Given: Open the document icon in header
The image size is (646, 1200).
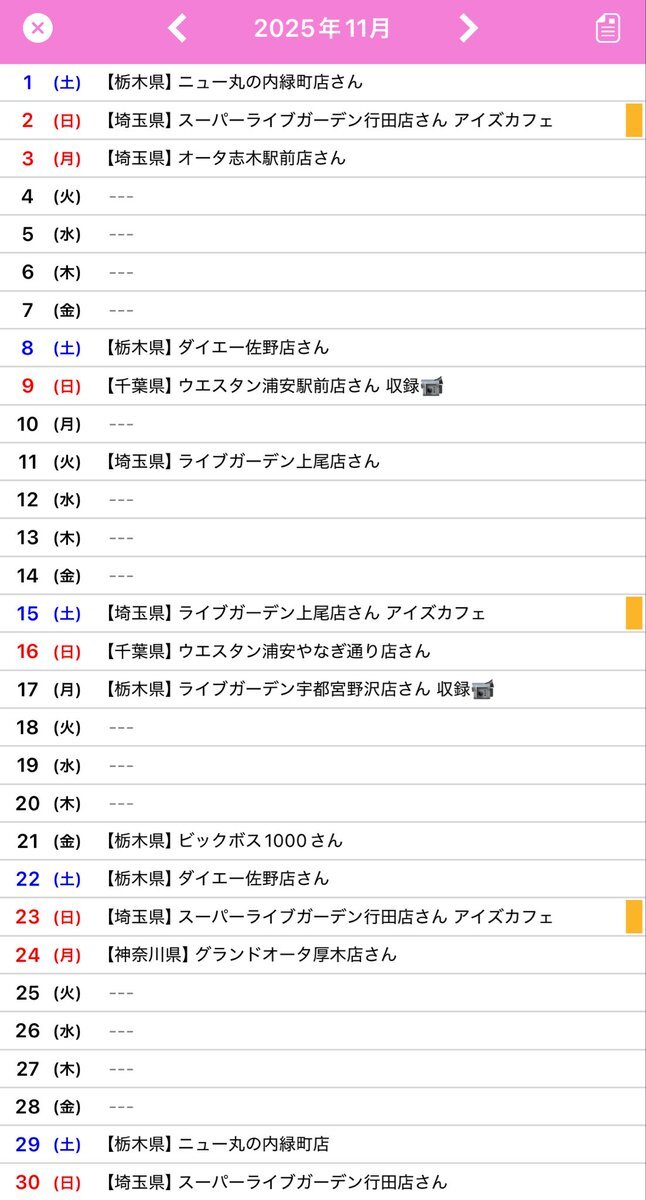Looking at the screenshot, I should click(608, 28).
